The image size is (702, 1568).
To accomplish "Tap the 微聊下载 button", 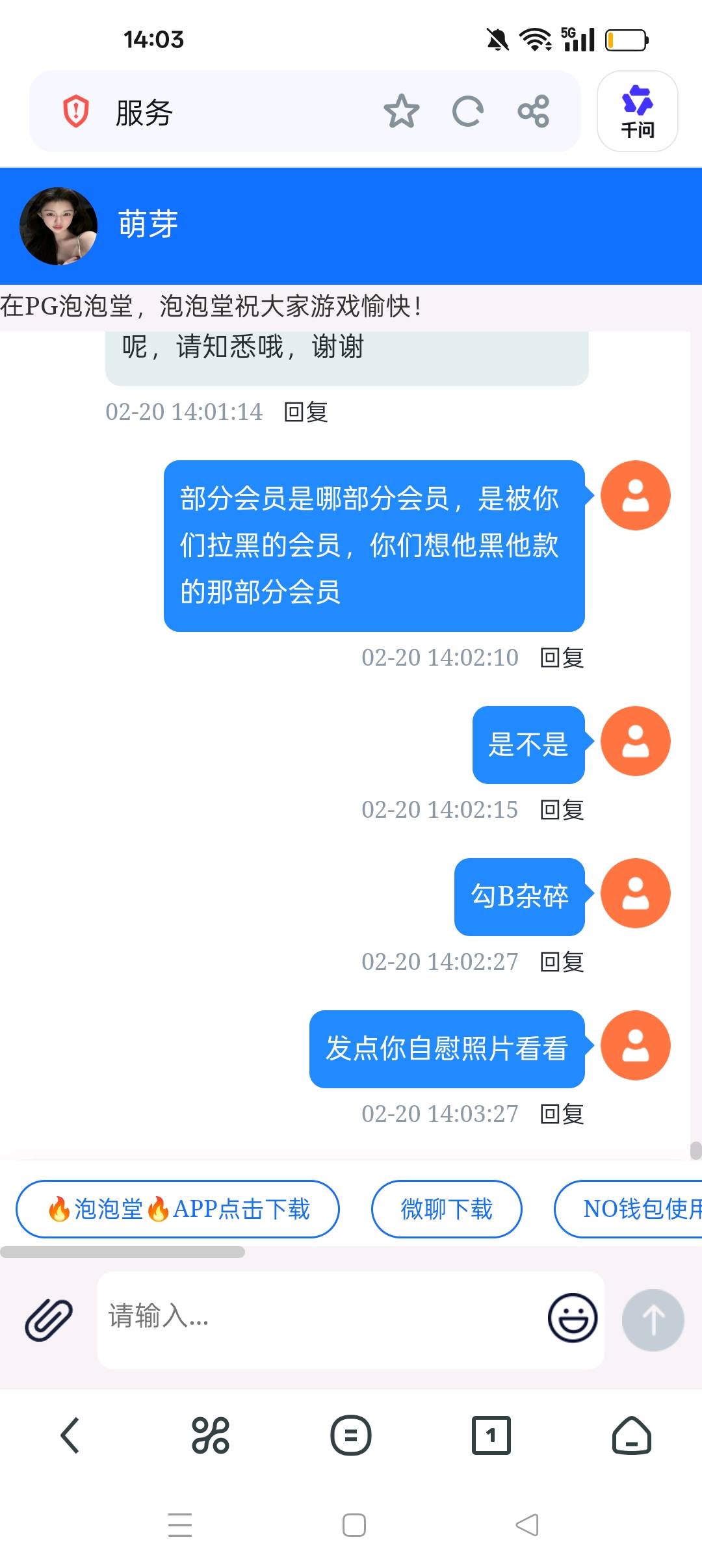I will [x=446, y=1209].
